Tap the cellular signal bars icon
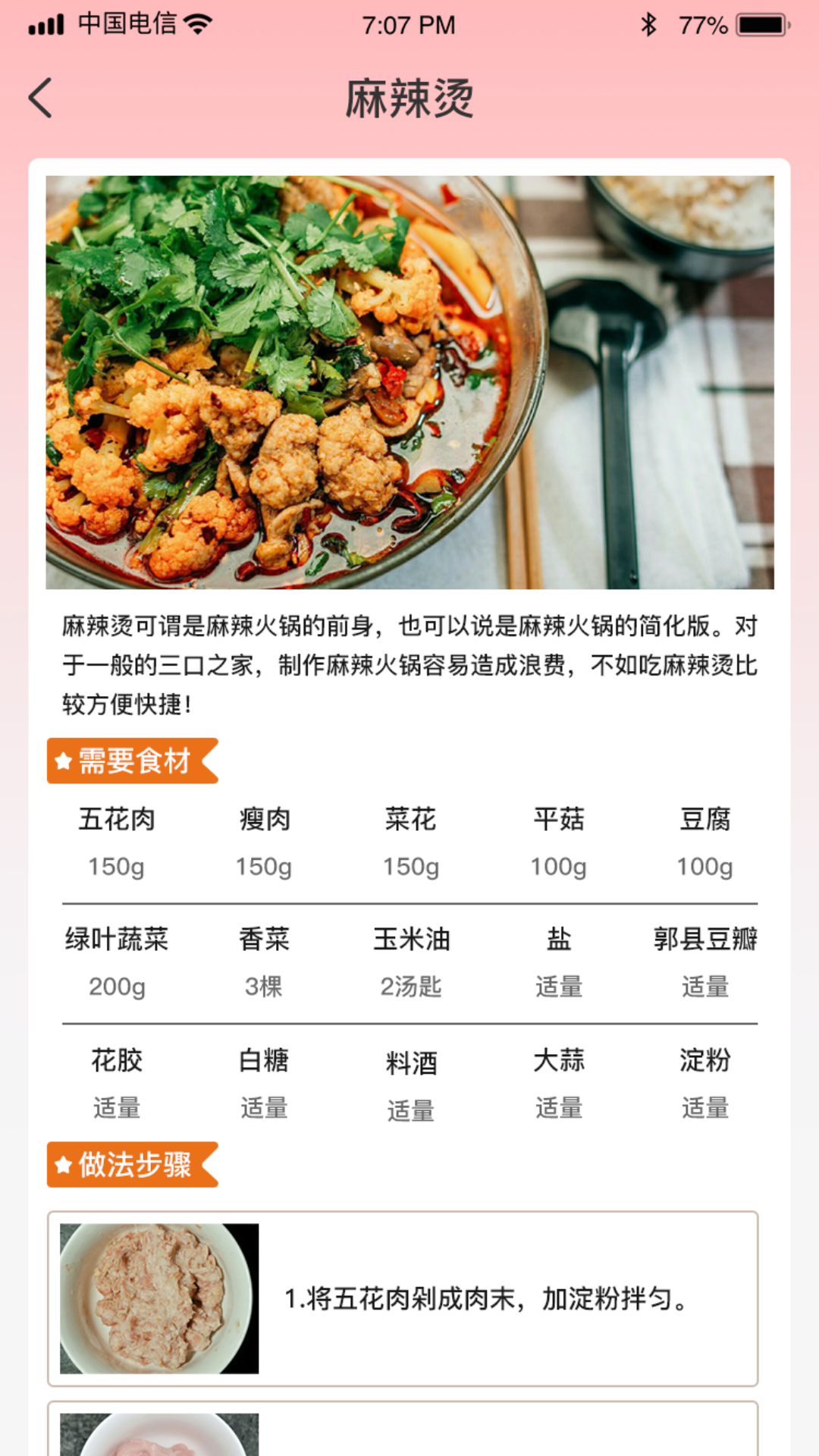The width and height of the screenshot is (819, 1456). point(47,24)
